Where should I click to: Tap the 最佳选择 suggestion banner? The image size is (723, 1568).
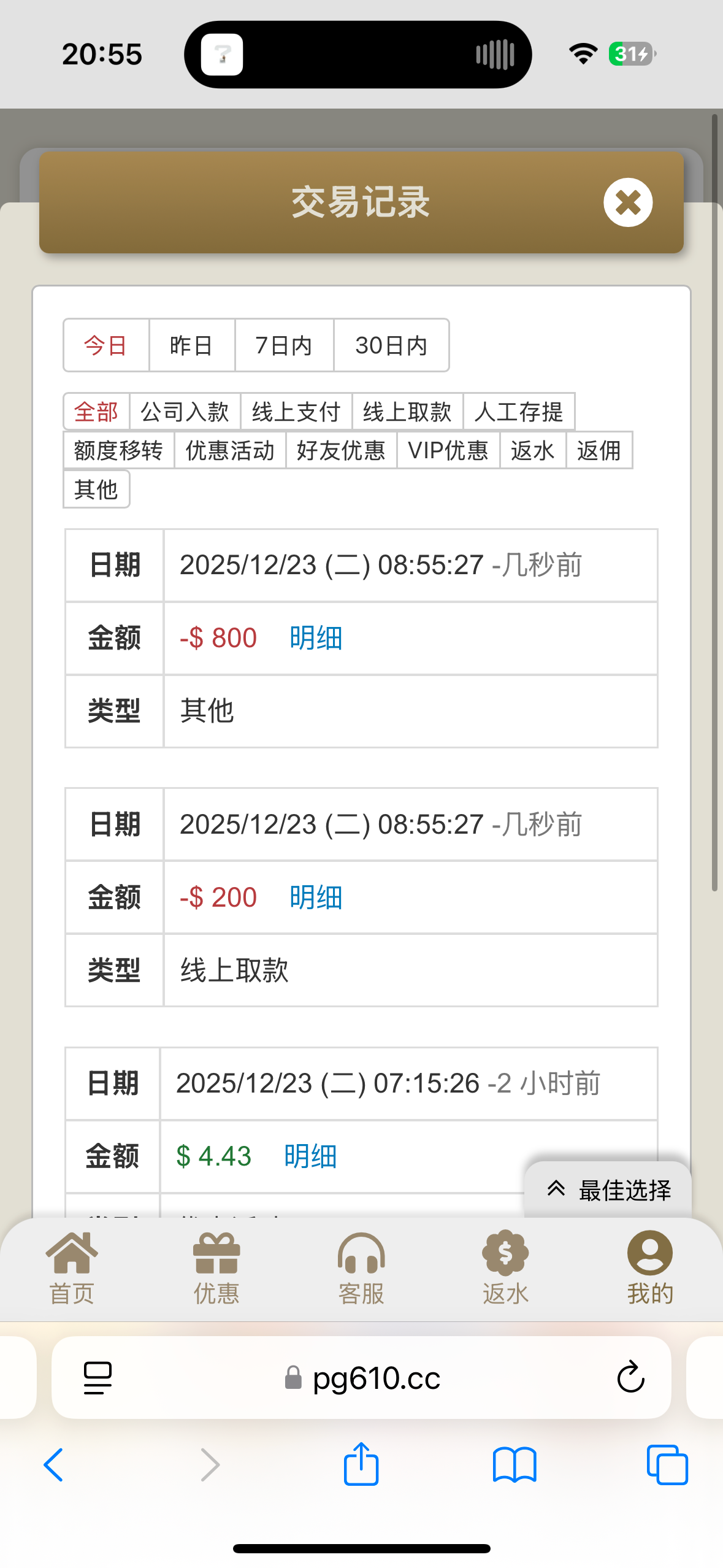point(608,1189)
